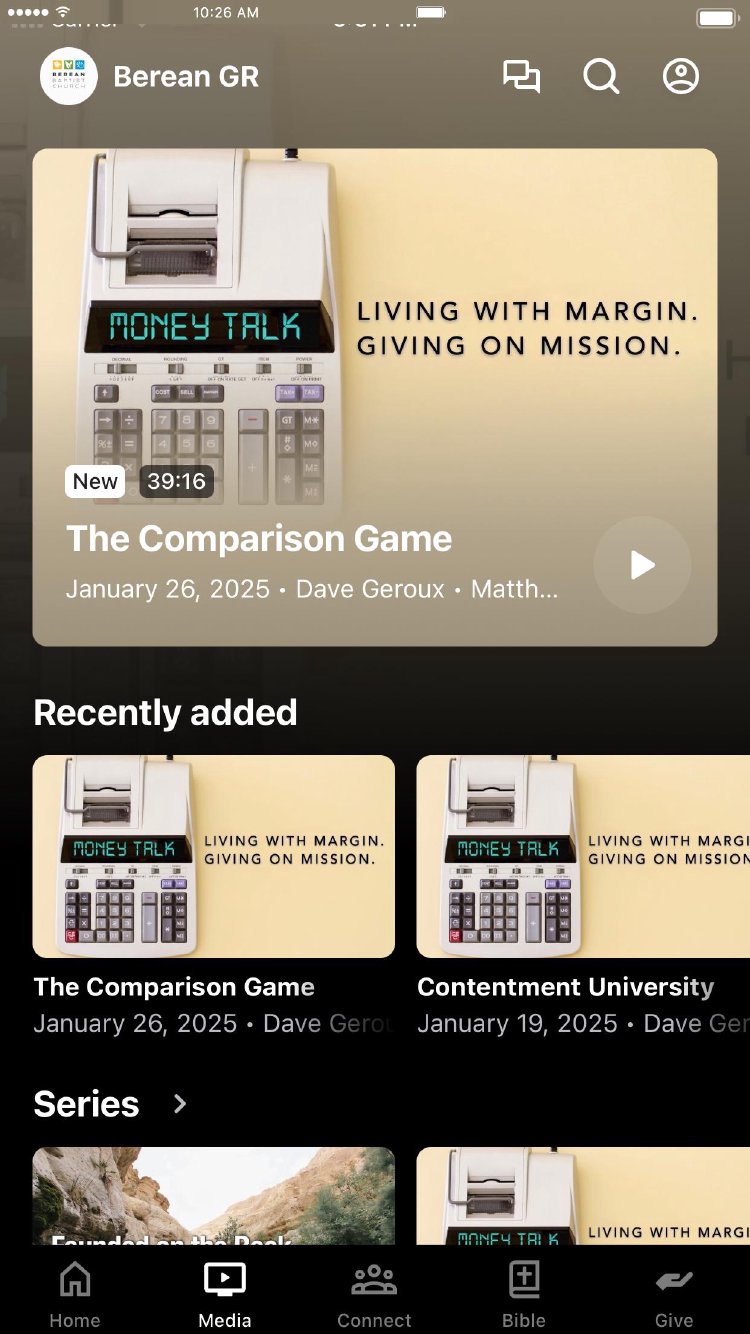
Task: Switch to the Connect tab
Action: tap(374, 1293)
